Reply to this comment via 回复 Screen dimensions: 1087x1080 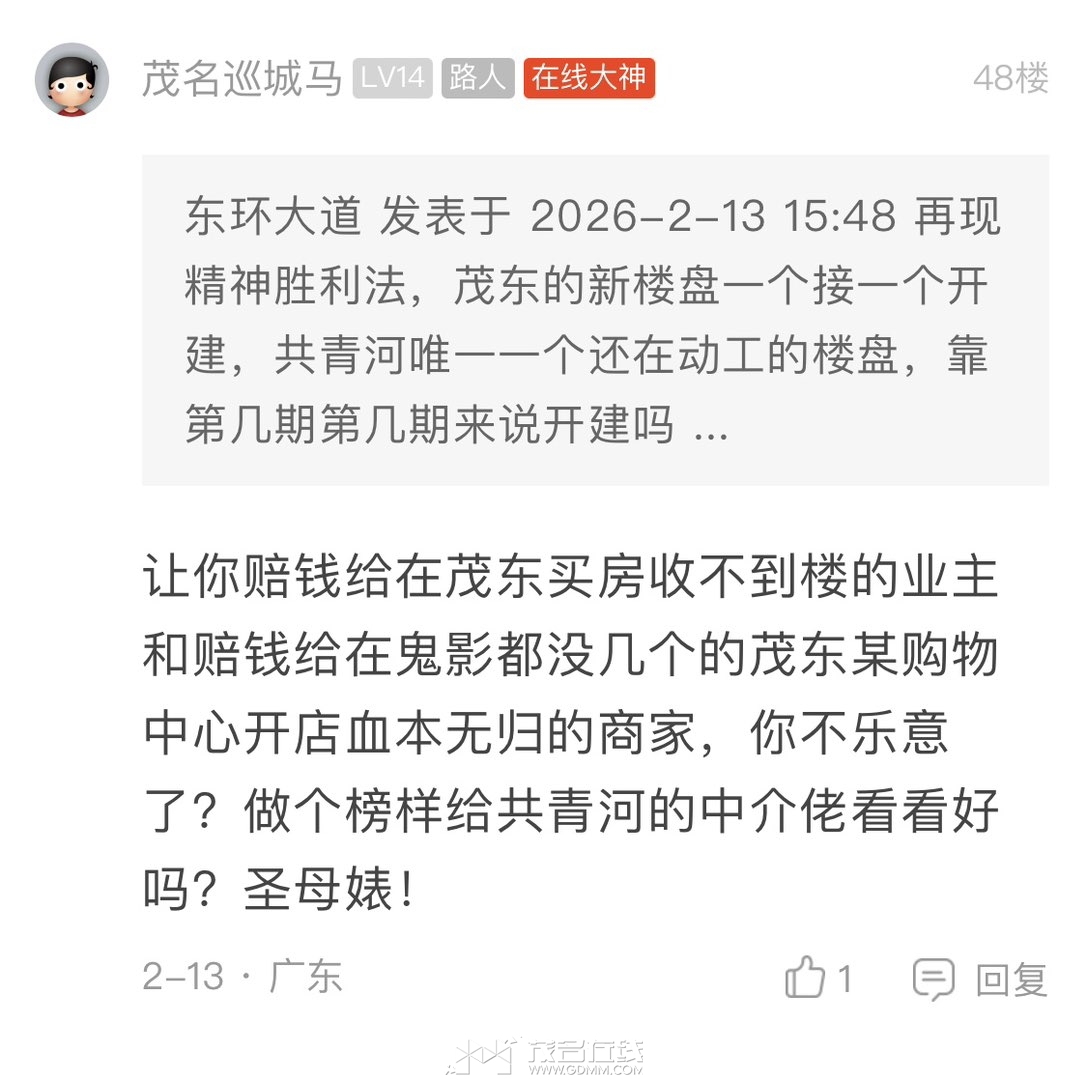pyautogui.click(x=980, y=979)
